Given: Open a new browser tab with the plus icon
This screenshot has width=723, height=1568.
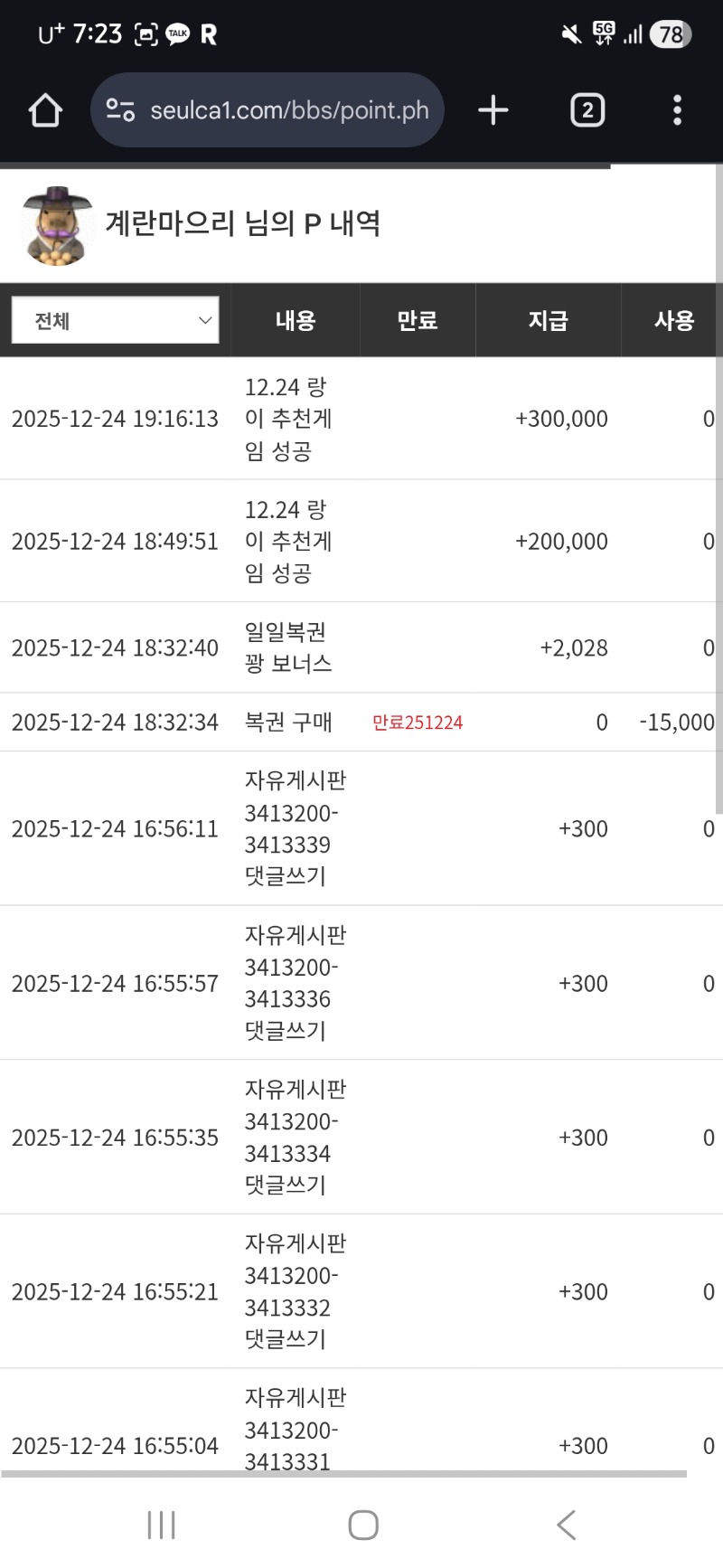Looking at the screenshot, I should click(493, 109).
